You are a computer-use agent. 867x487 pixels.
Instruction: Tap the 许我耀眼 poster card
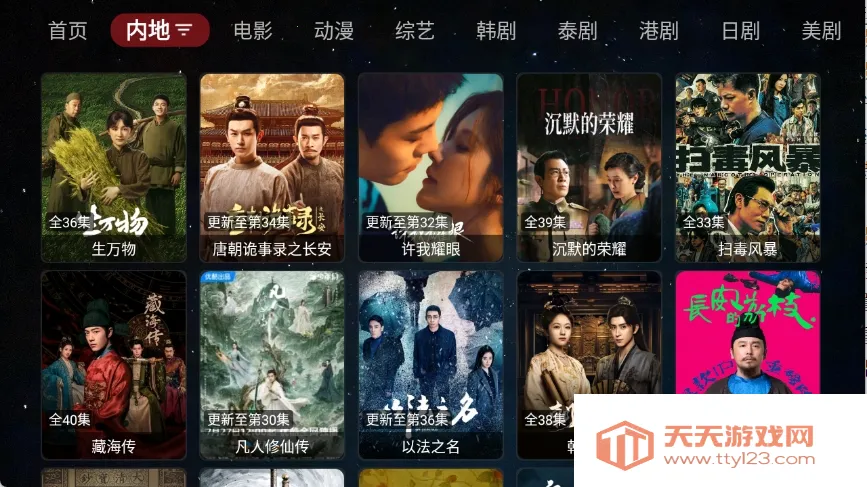point(430,165)
